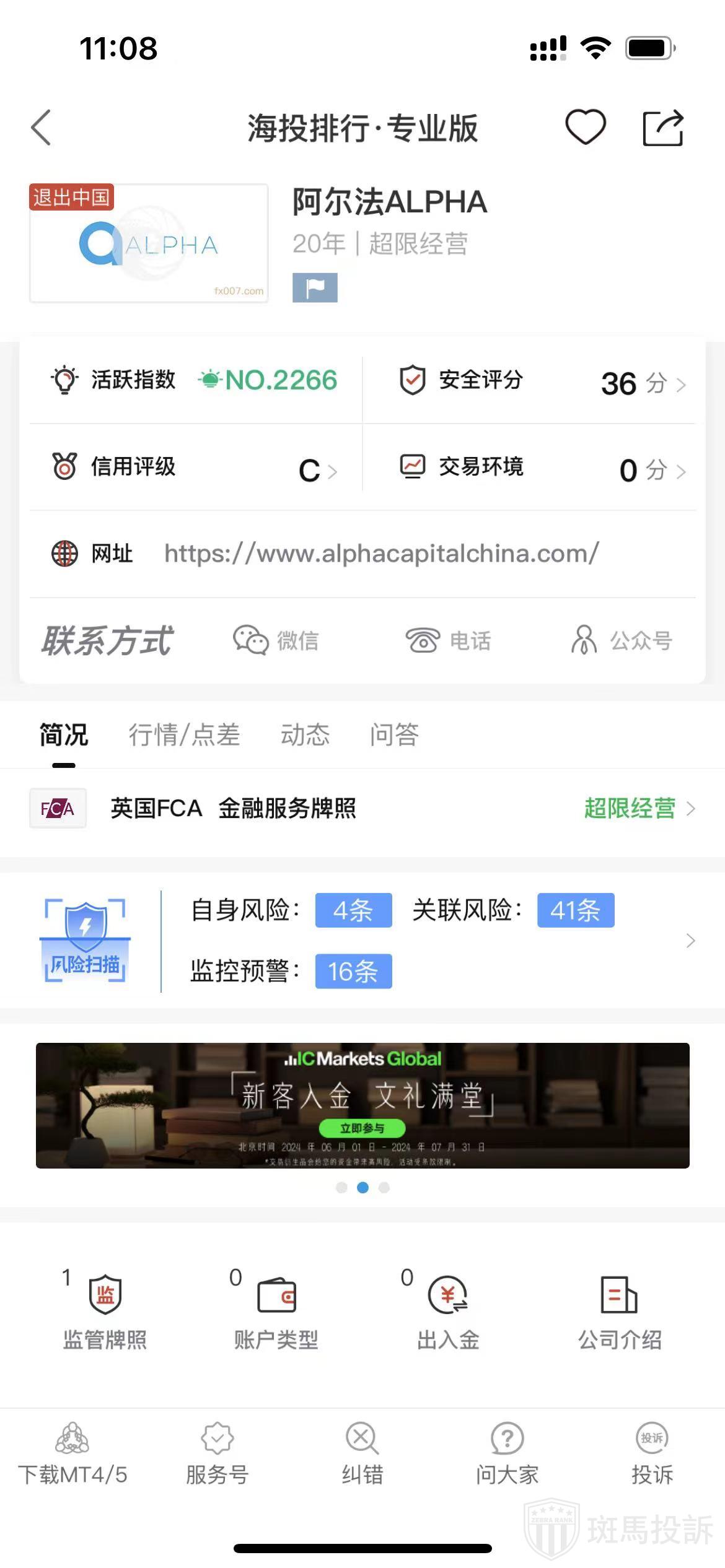
Task: Open the IC Markets Global banner
Action: tap(362, 1105)
